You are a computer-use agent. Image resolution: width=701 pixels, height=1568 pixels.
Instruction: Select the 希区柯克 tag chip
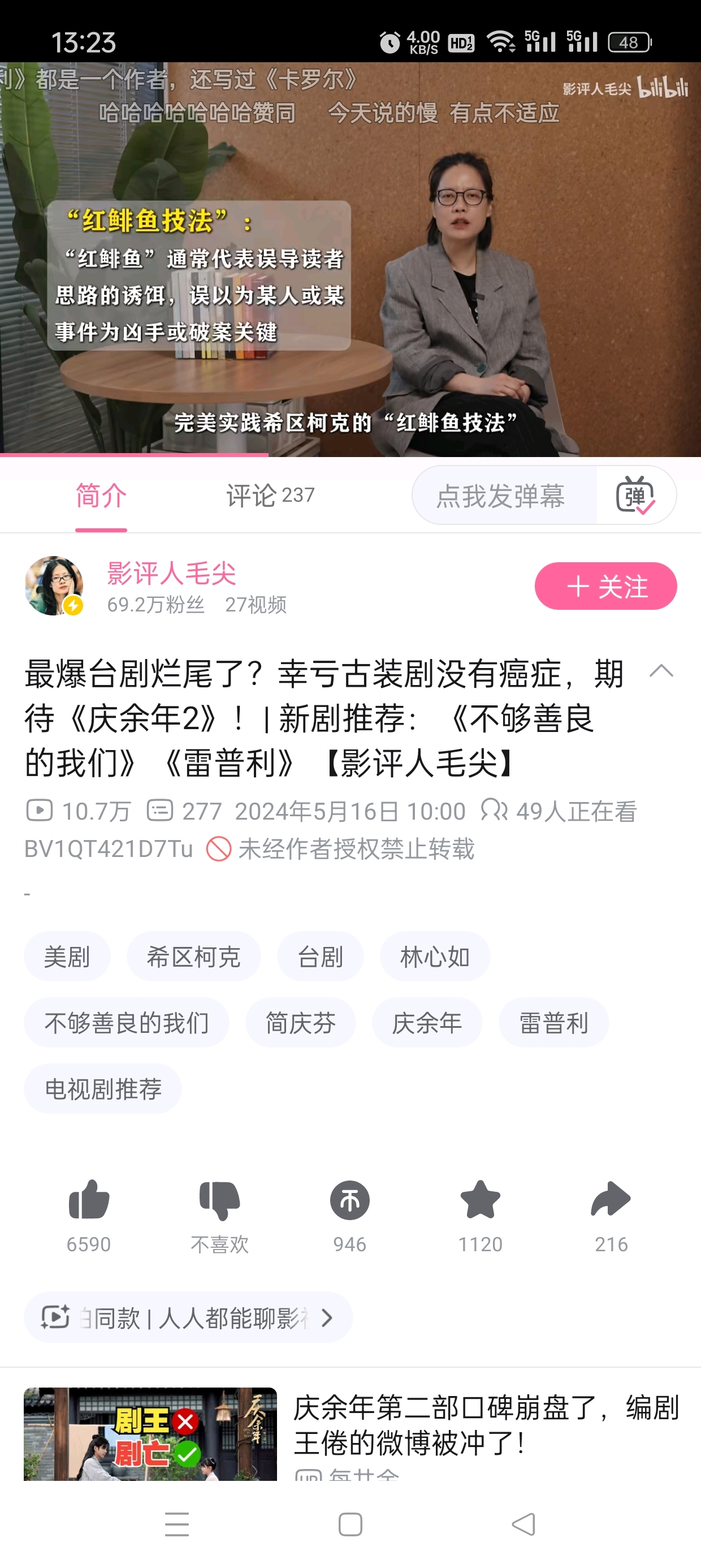coord(193,957)
